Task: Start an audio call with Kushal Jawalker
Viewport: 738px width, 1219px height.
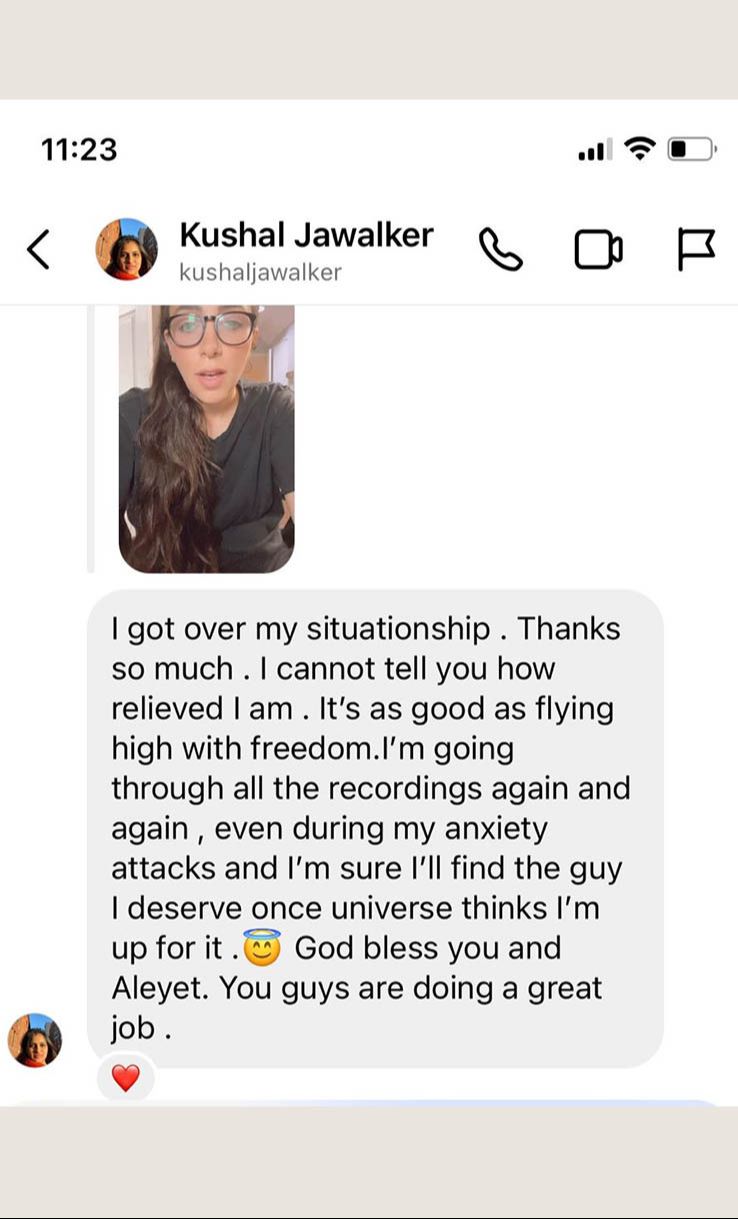Action: (500, 250)
